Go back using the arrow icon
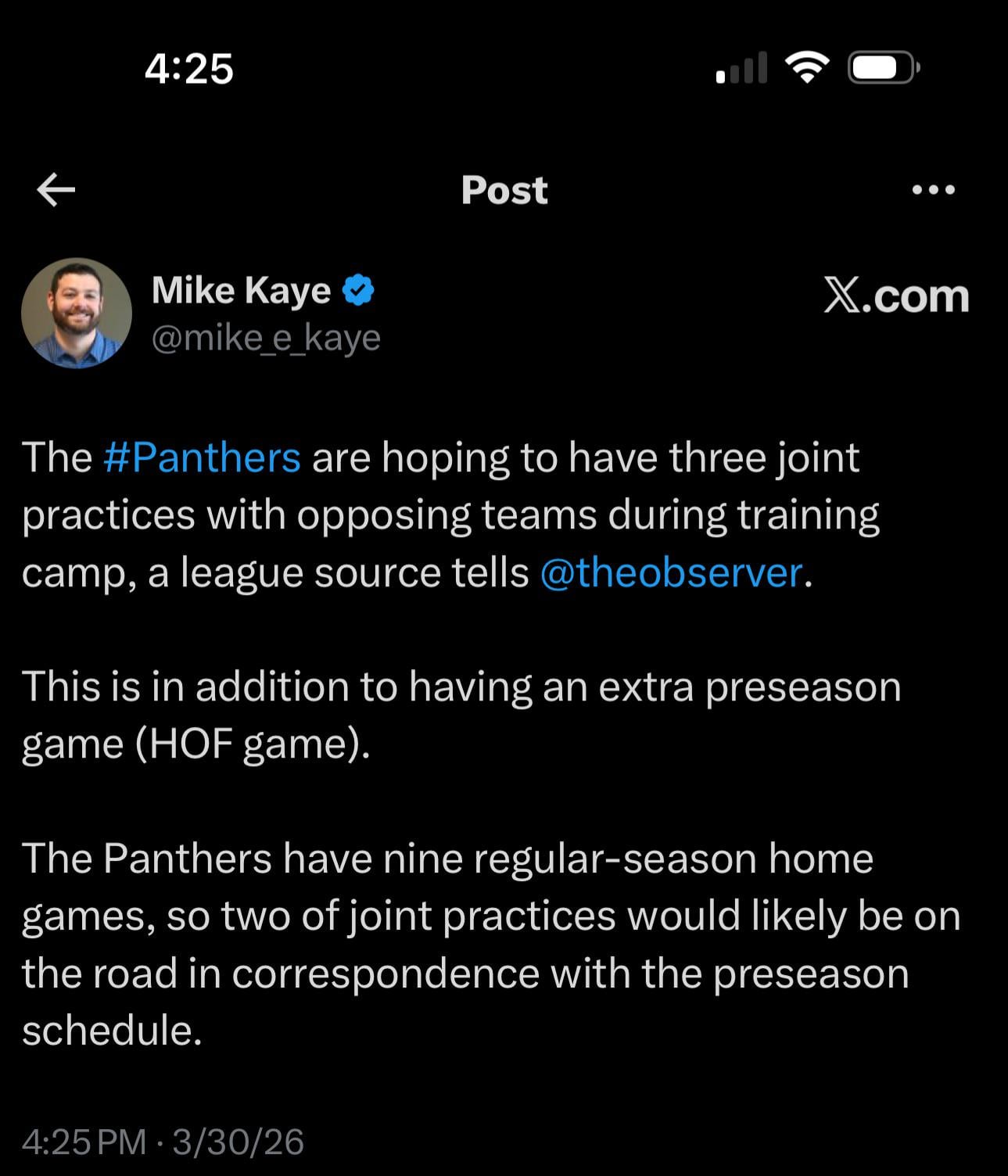The image size is (1008, 1176). pyautogui.click(x=56, y=189)
